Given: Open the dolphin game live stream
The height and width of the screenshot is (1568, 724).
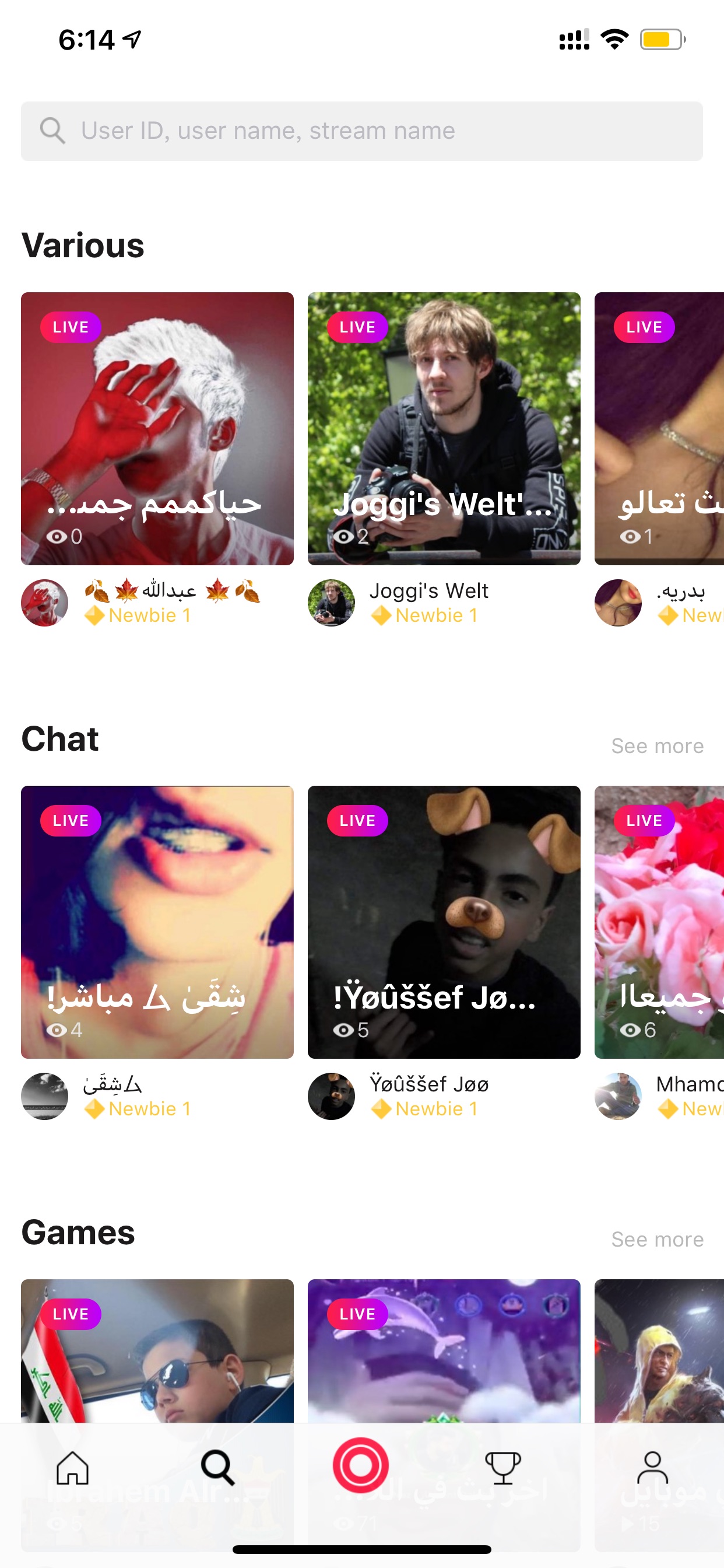Looking at the screenshot, I should (444, 1350).
